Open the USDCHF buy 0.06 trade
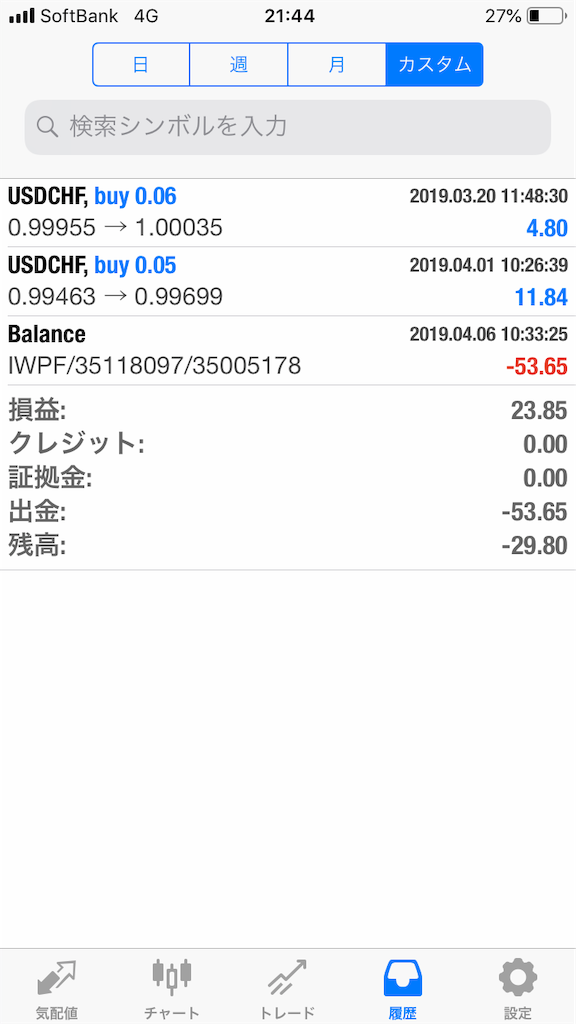 tap(288, 212)
